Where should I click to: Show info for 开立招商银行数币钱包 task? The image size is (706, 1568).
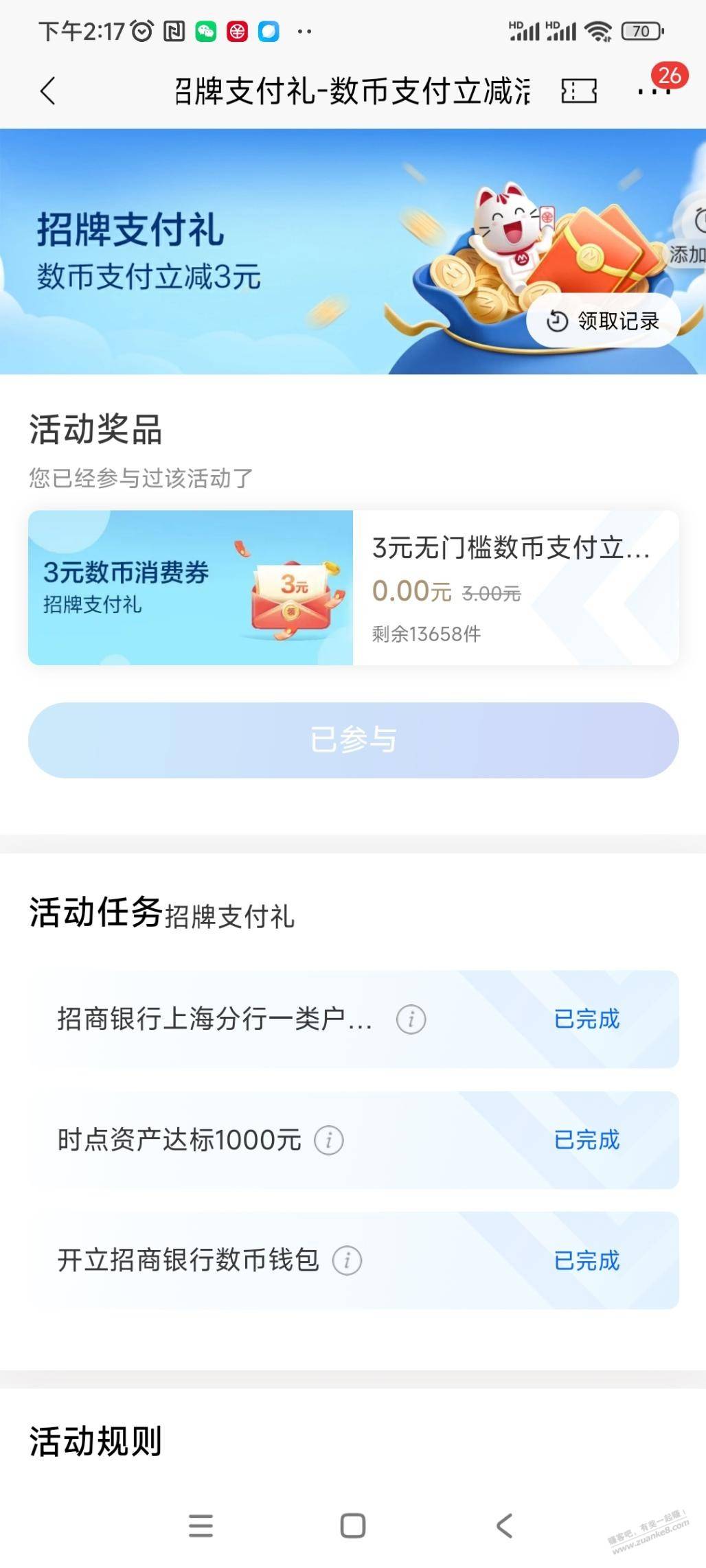347,1261
